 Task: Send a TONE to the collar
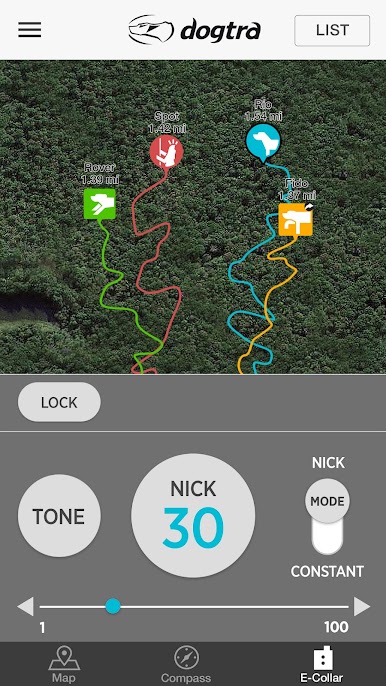[x=59, y=516]
